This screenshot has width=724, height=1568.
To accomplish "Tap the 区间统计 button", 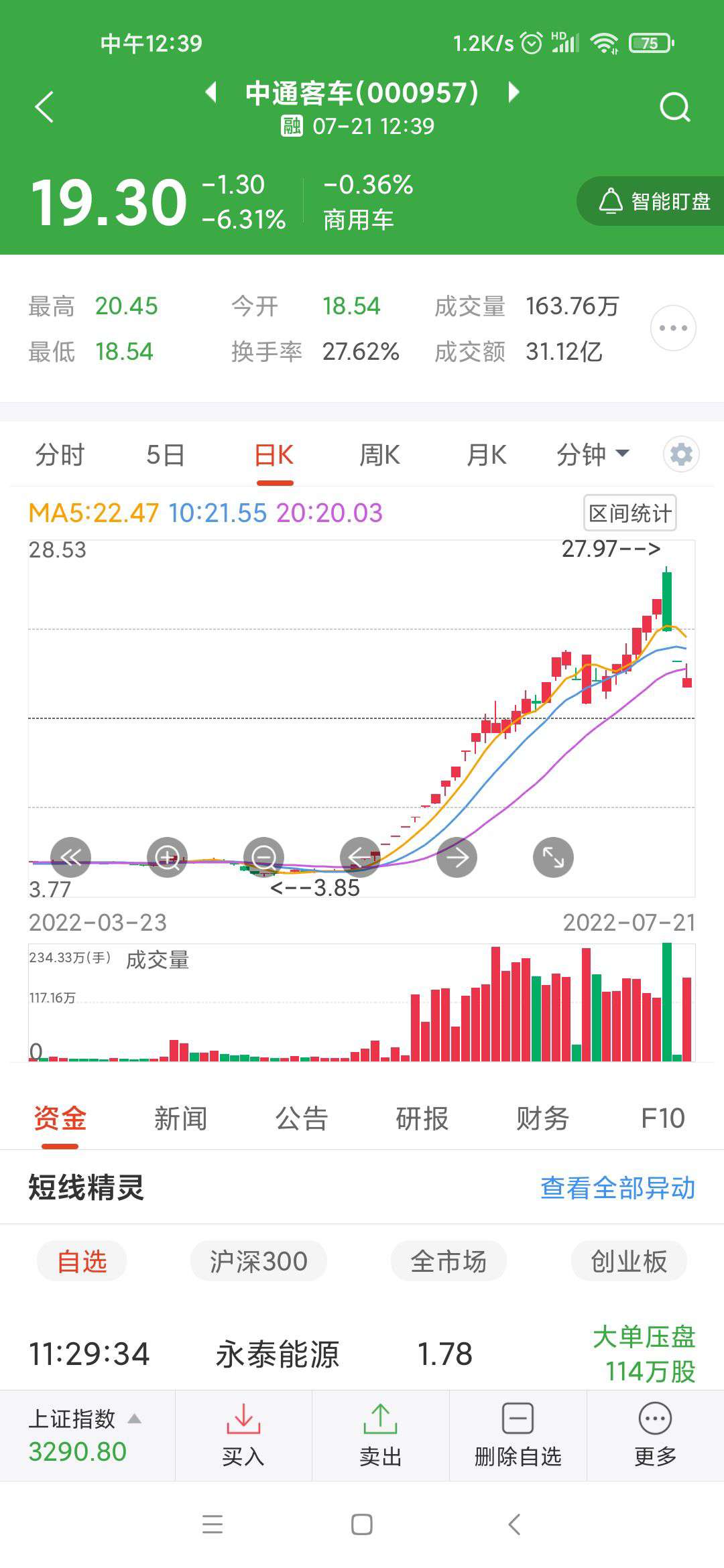I will [x=629, y=513].
